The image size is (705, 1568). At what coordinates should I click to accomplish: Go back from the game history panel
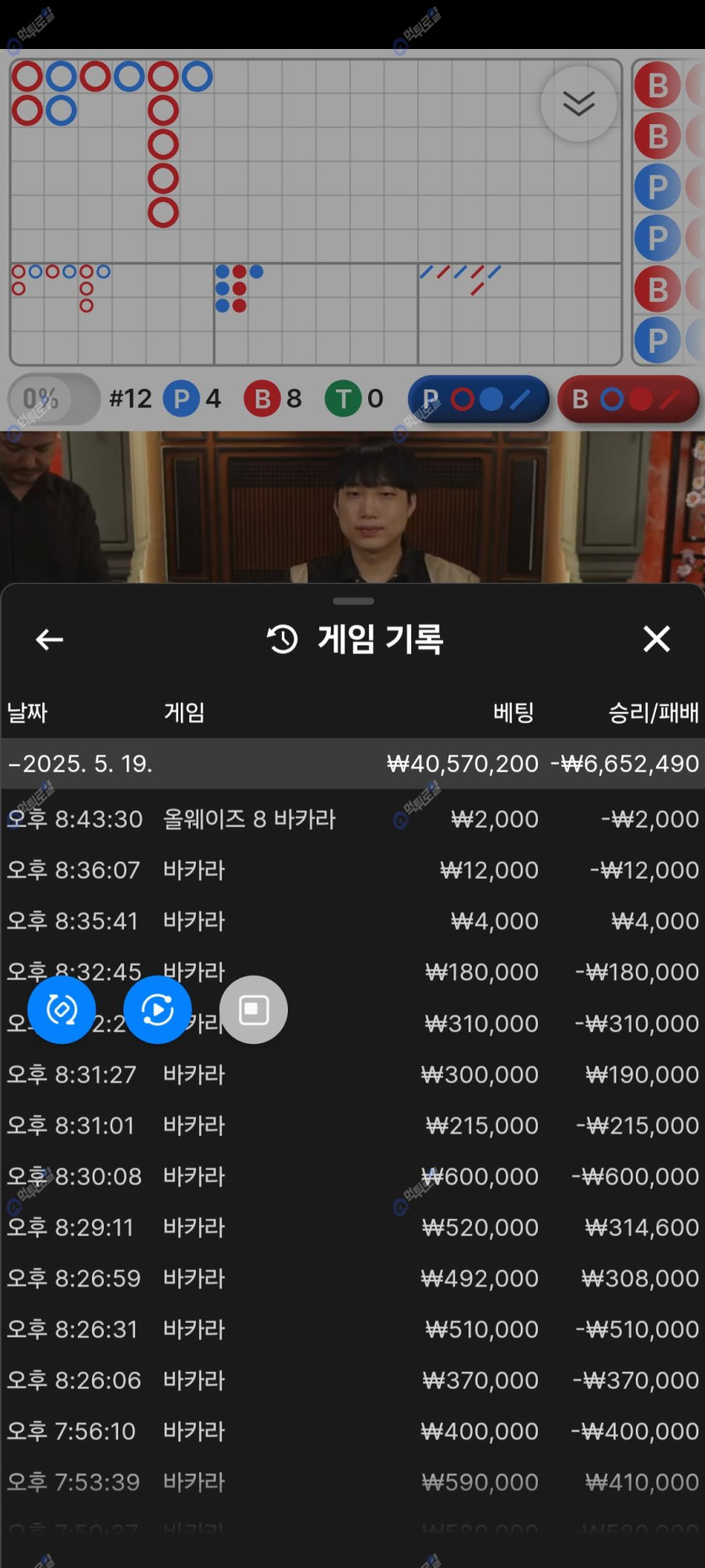[49, 640]
